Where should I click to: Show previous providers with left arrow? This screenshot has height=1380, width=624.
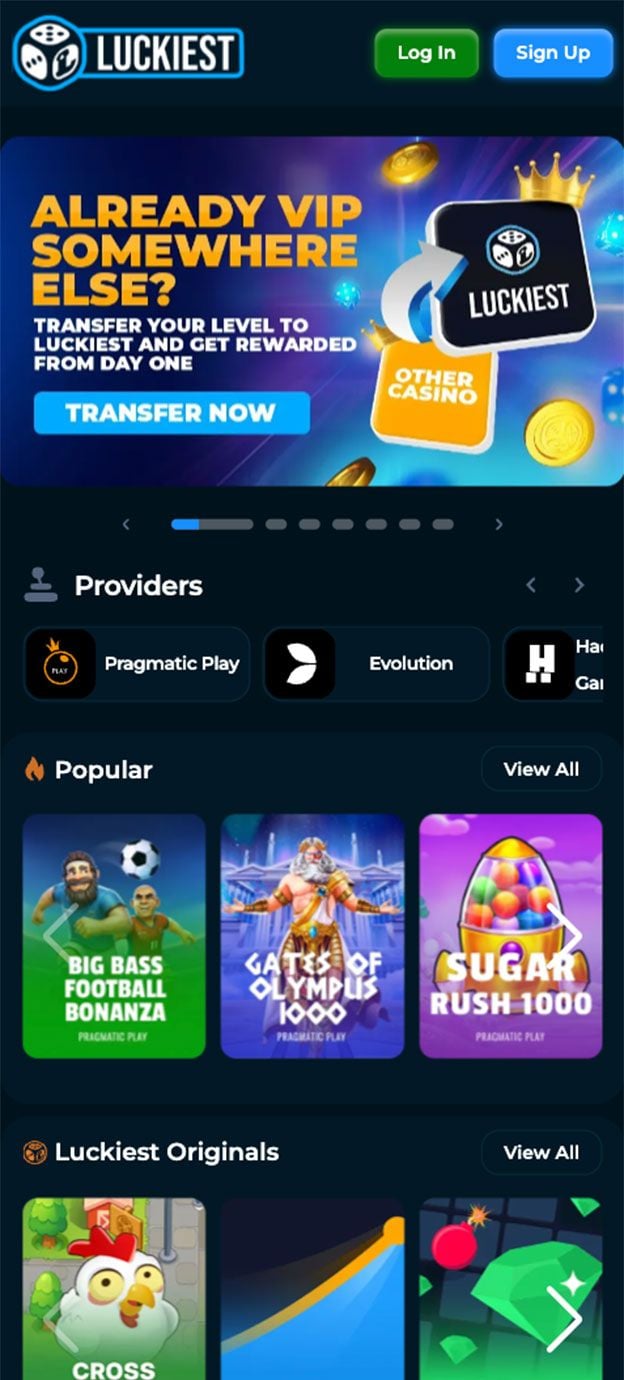tap(531, 585)
